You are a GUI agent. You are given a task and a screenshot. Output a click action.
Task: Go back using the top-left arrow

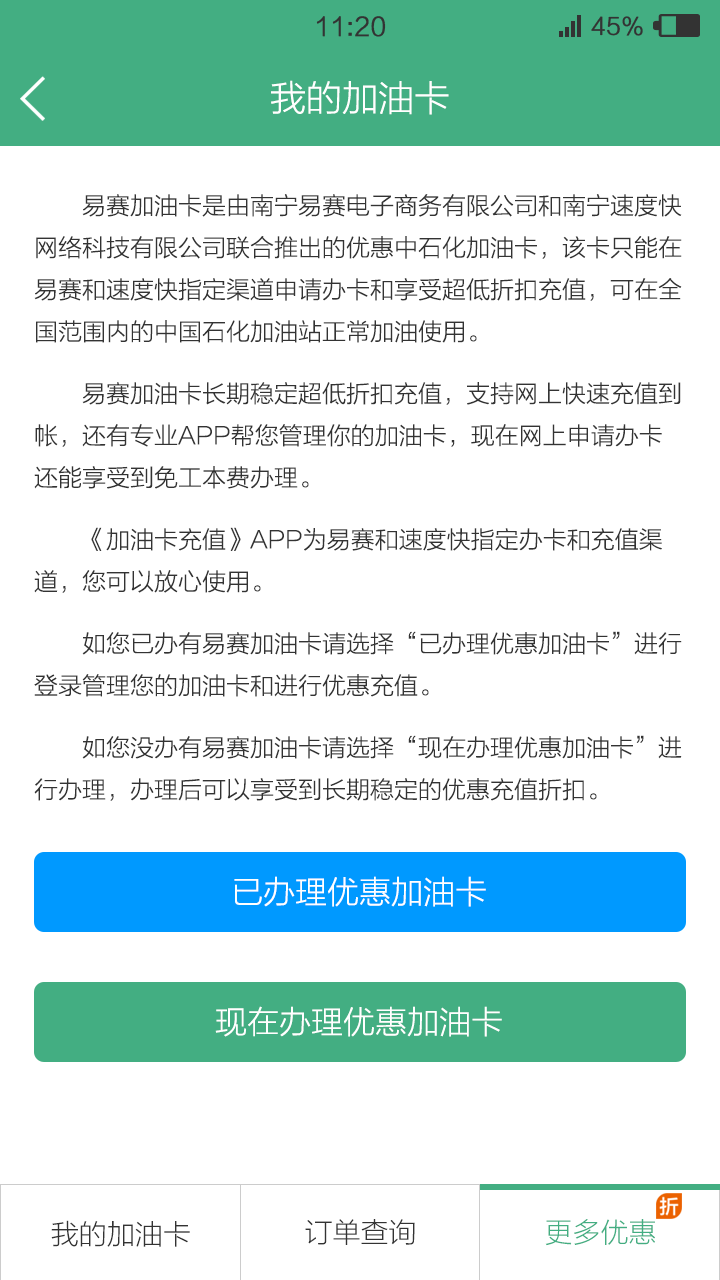click(34, 99)
